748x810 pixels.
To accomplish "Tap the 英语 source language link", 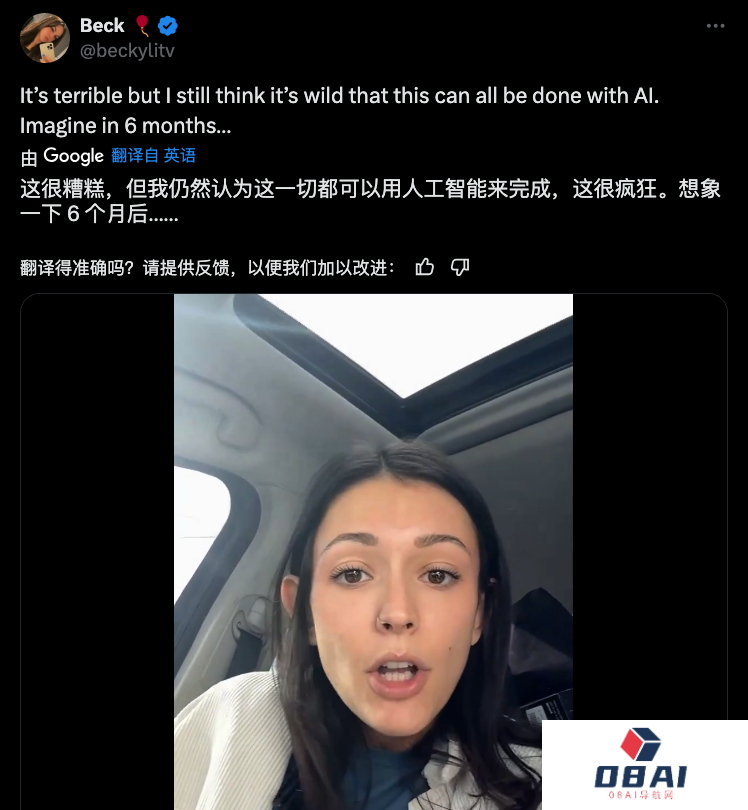I will (180, 155).
